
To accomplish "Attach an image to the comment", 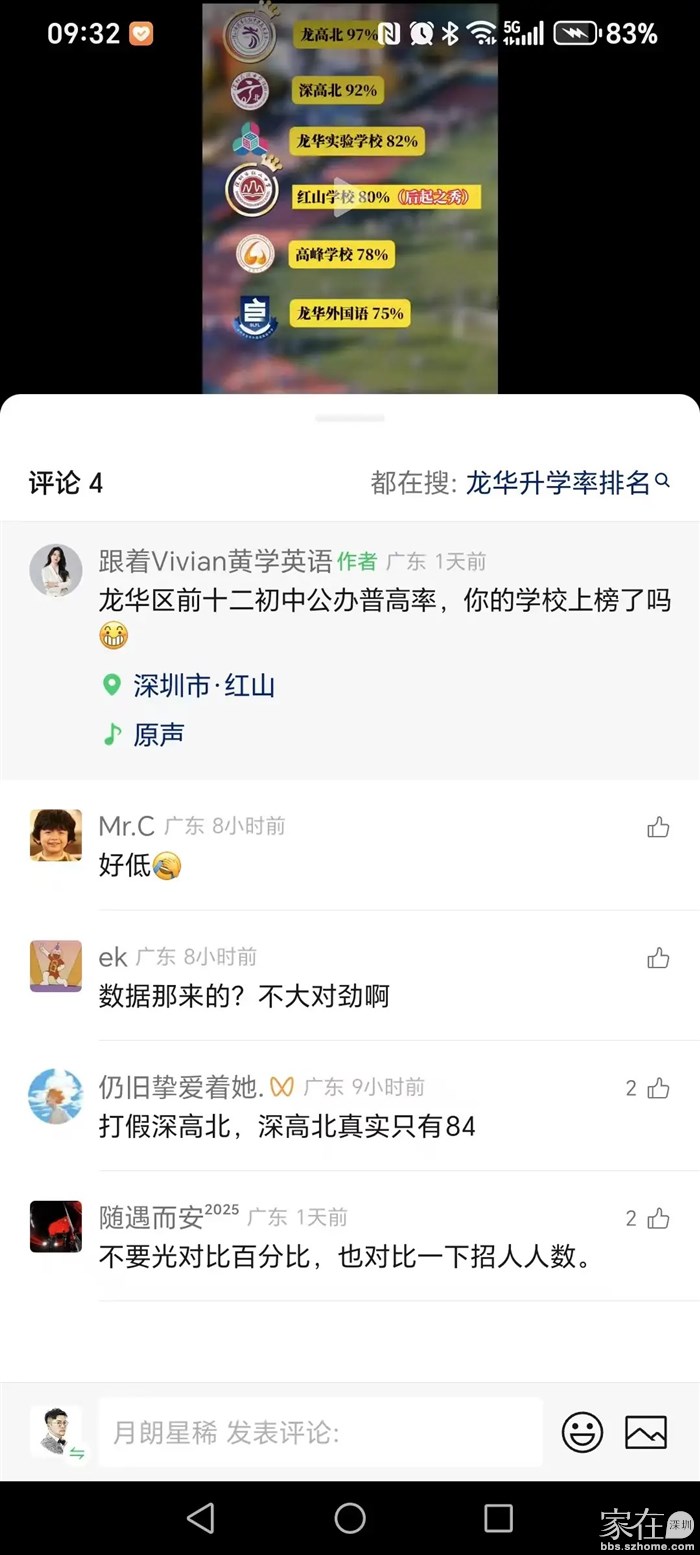I will (646, 1433).
